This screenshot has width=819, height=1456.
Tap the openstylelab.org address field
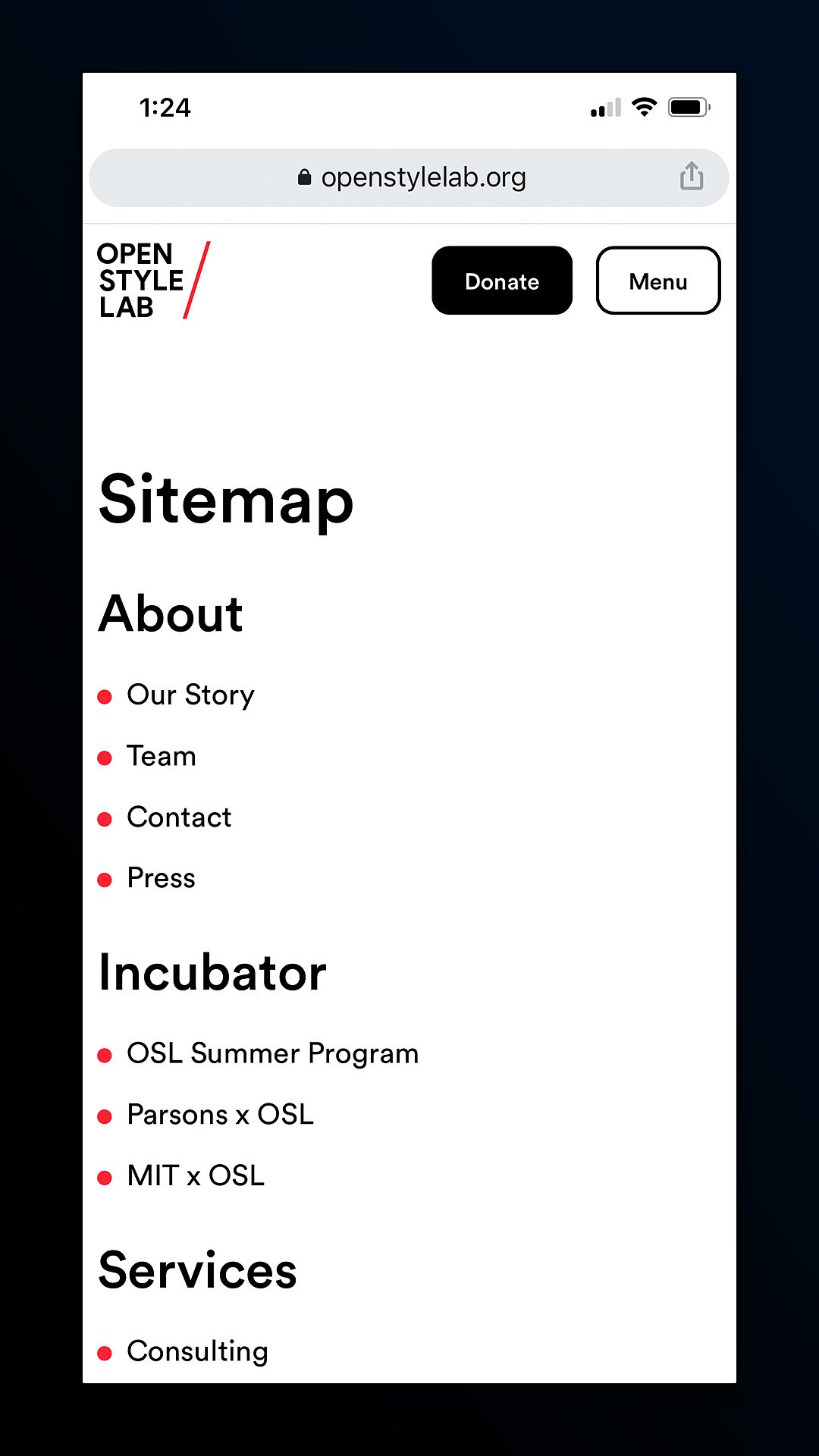(x=409, y=177)
